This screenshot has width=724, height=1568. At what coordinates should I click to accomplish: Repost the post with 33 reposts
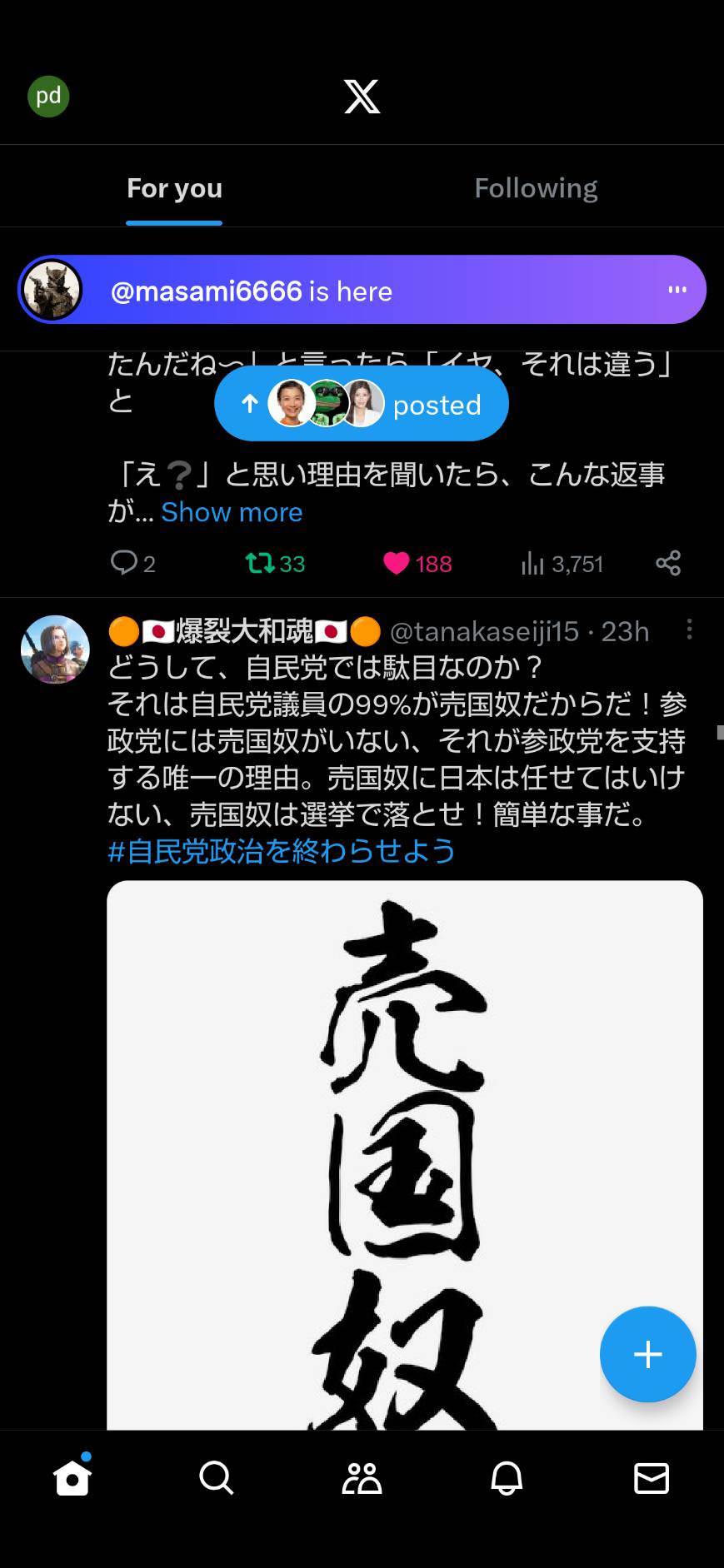click(x=276, y=564)
